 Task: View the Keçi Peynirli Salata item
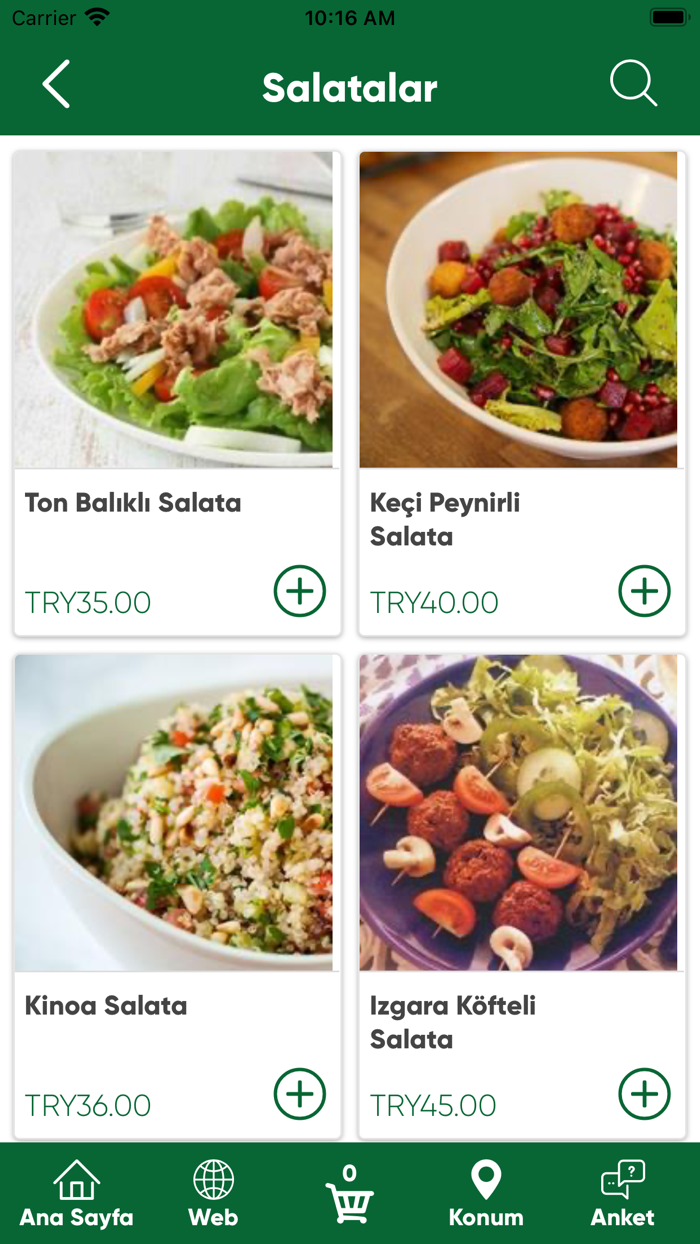(522, 394)
